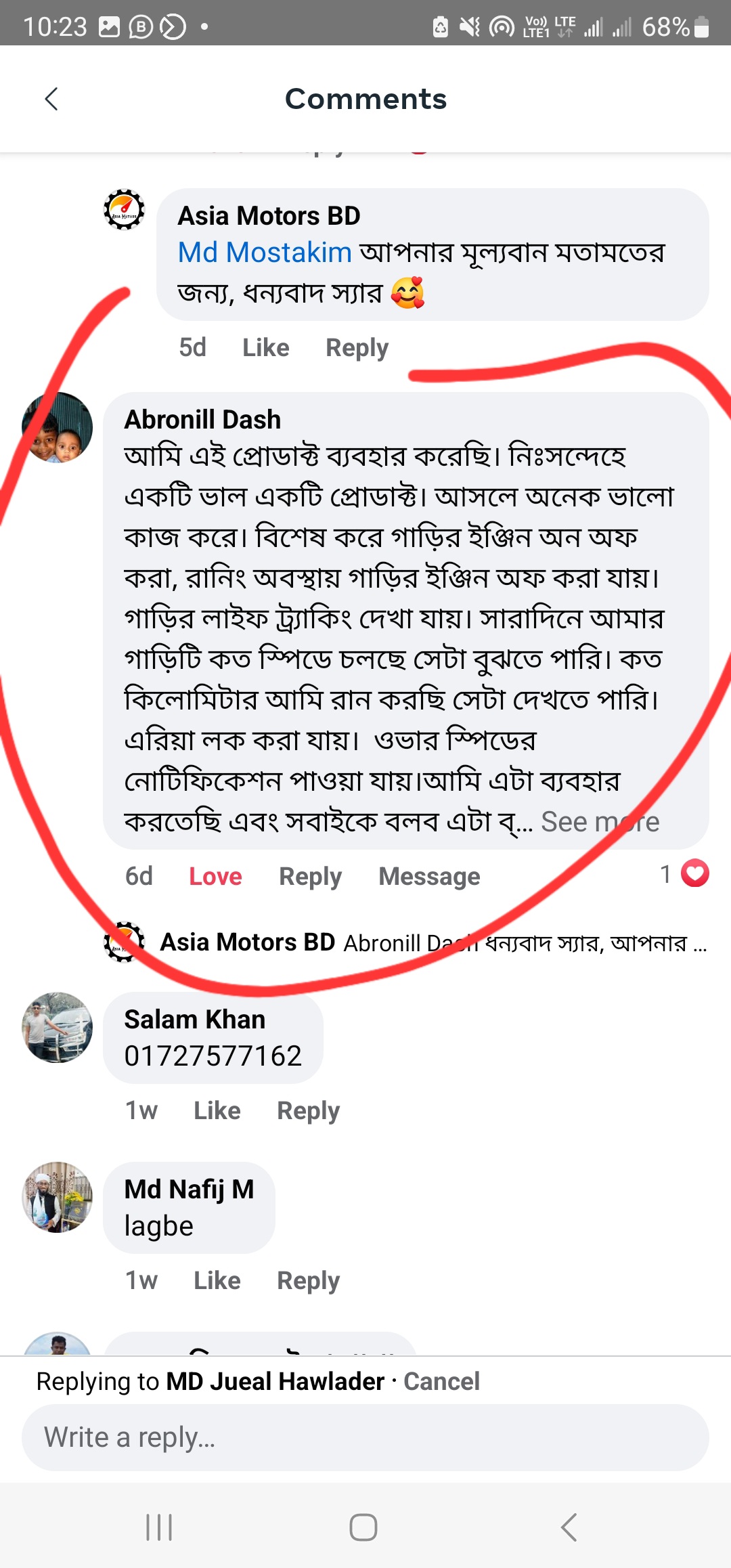This screenshot has height=1568, width=731.
Task: Remove Love reaction on Abronill Dash's comment
Action: pos(215,877)
